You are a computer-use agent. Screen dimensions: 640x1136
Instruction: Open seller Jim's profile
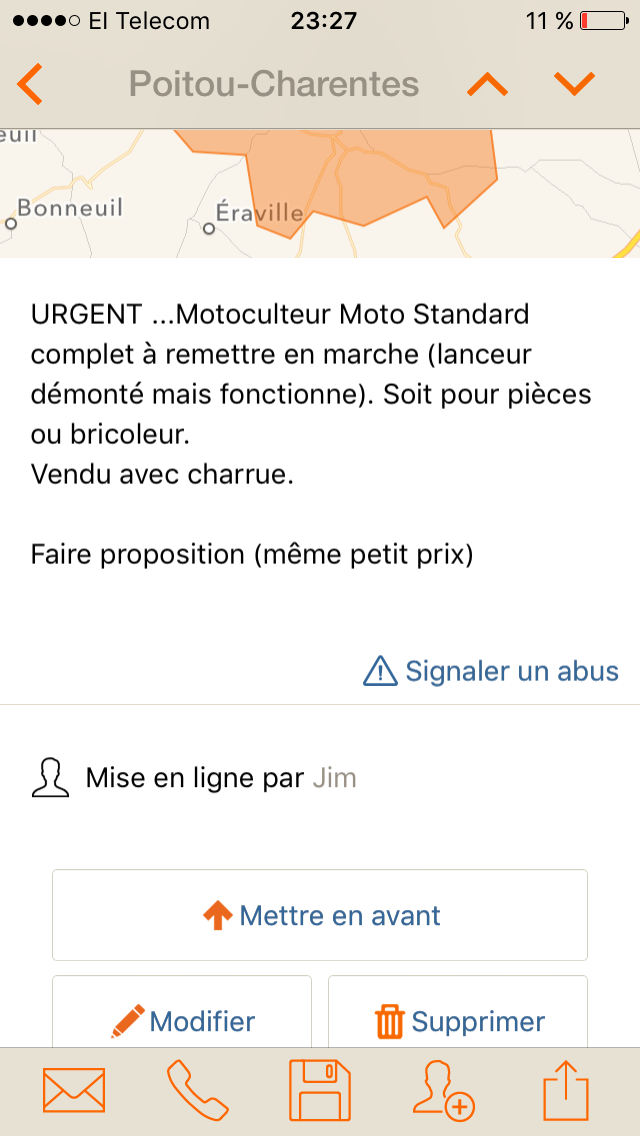tap(334, 779)
